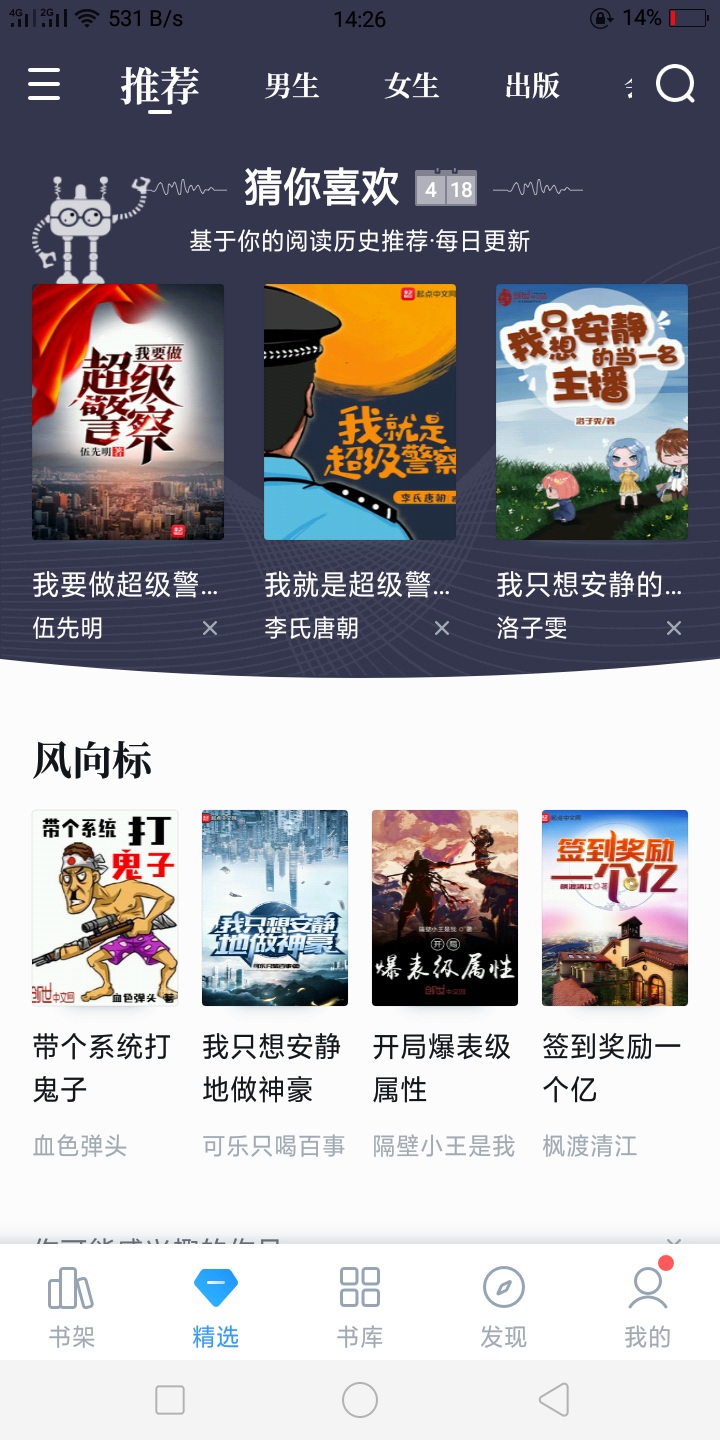Viewport: 720px width, 1440px height.
Task: Switch to the 书库 library tab
Action: [360, 1304]
